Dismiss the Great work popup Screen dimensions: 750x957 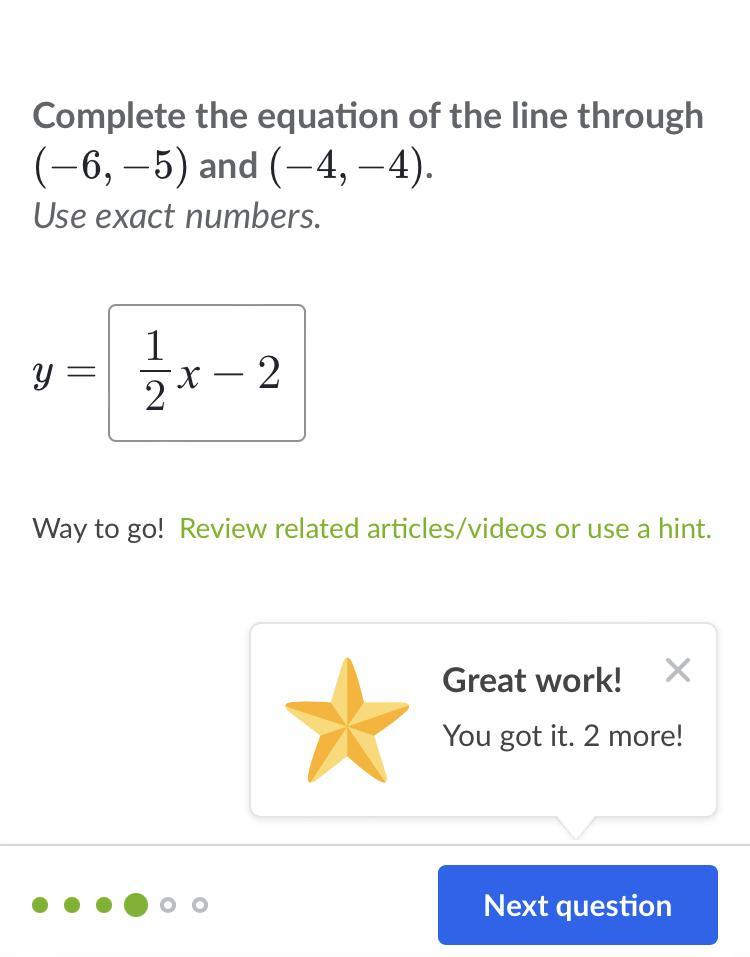(x=677, y=670)
